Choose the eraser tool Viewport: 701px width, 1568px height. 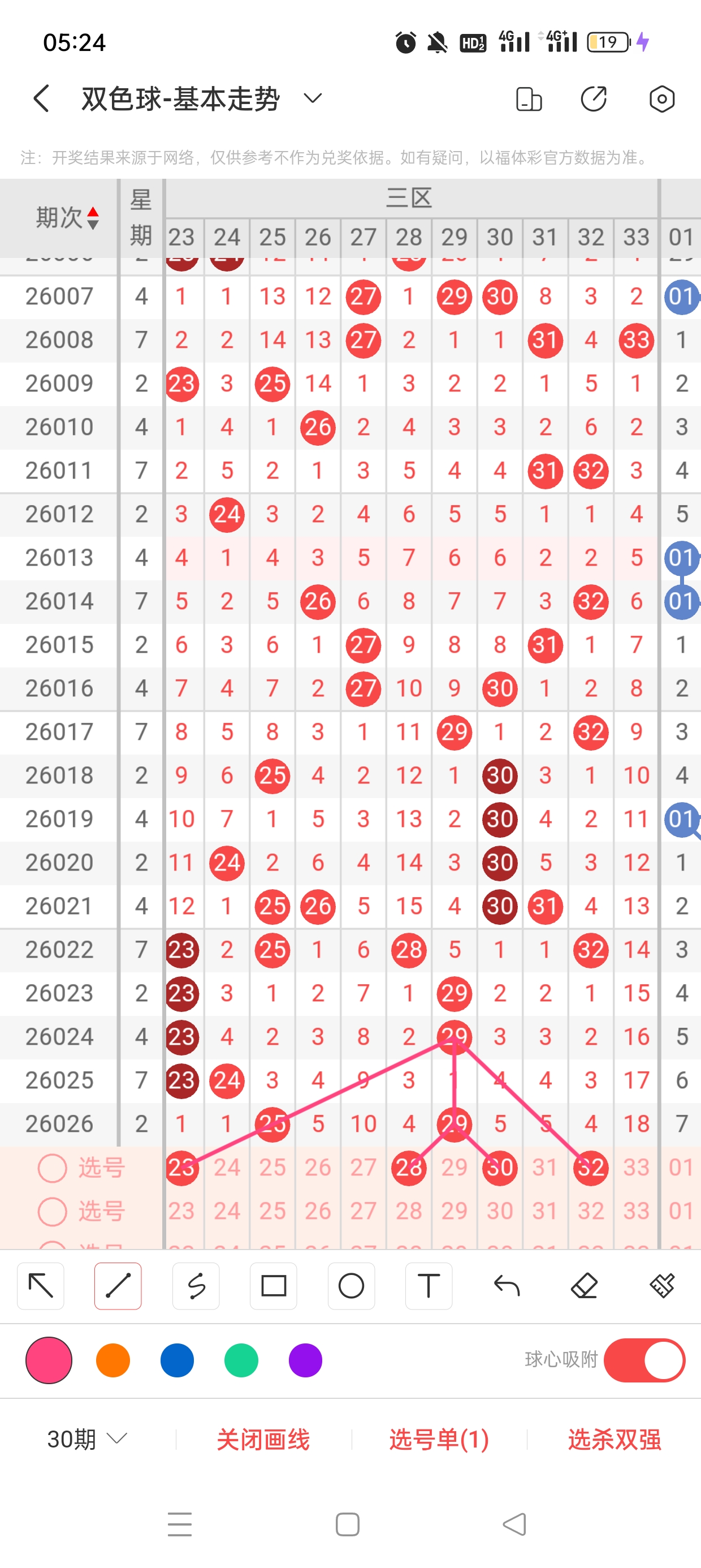pyautogui.click(x=584, y=1286)
